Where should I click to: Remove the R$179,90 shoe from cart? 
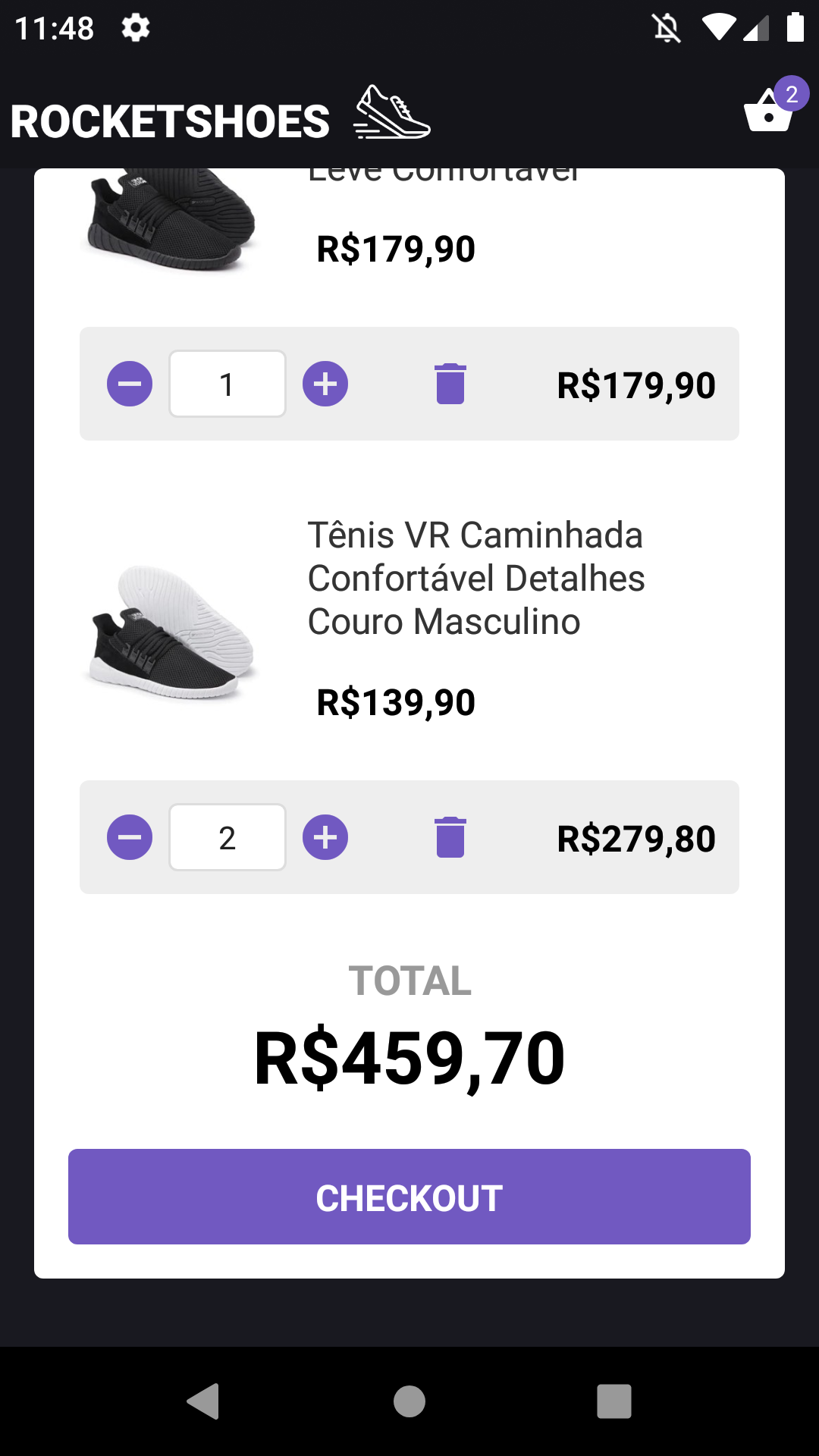(450, 384)
